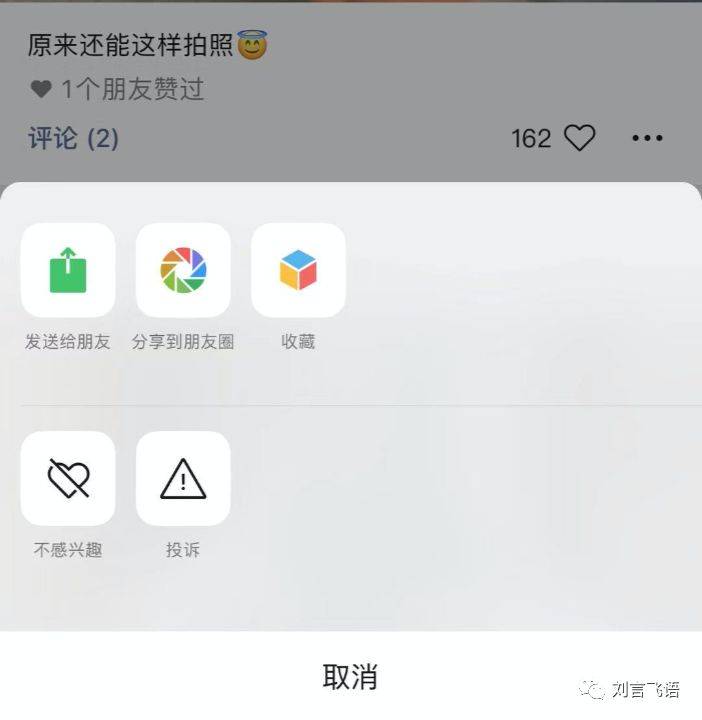
Task: Share the post to Moments (朋友圈)
Action: [x=183, y=270]
